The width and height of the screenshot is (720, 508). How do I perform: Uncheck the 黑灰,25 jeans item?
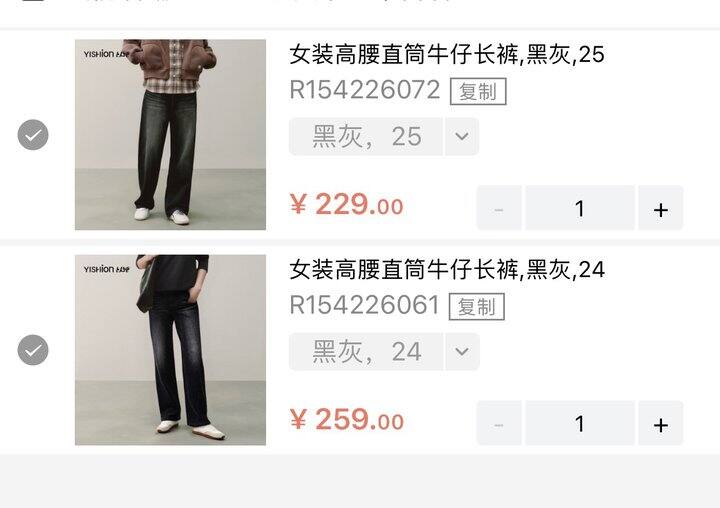[33, 135]
